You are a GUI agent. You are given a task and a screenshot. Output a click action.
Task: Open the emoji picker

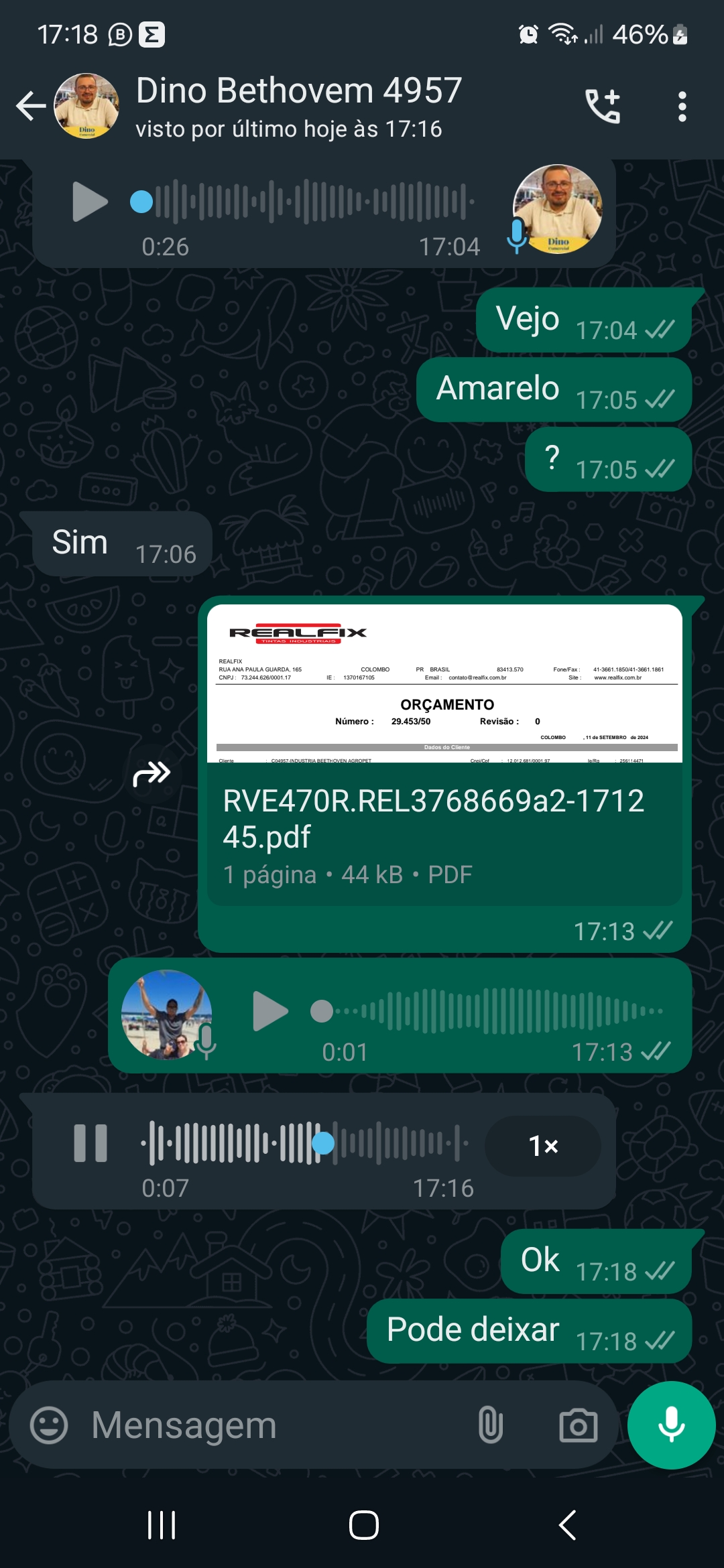point(49,1425)
